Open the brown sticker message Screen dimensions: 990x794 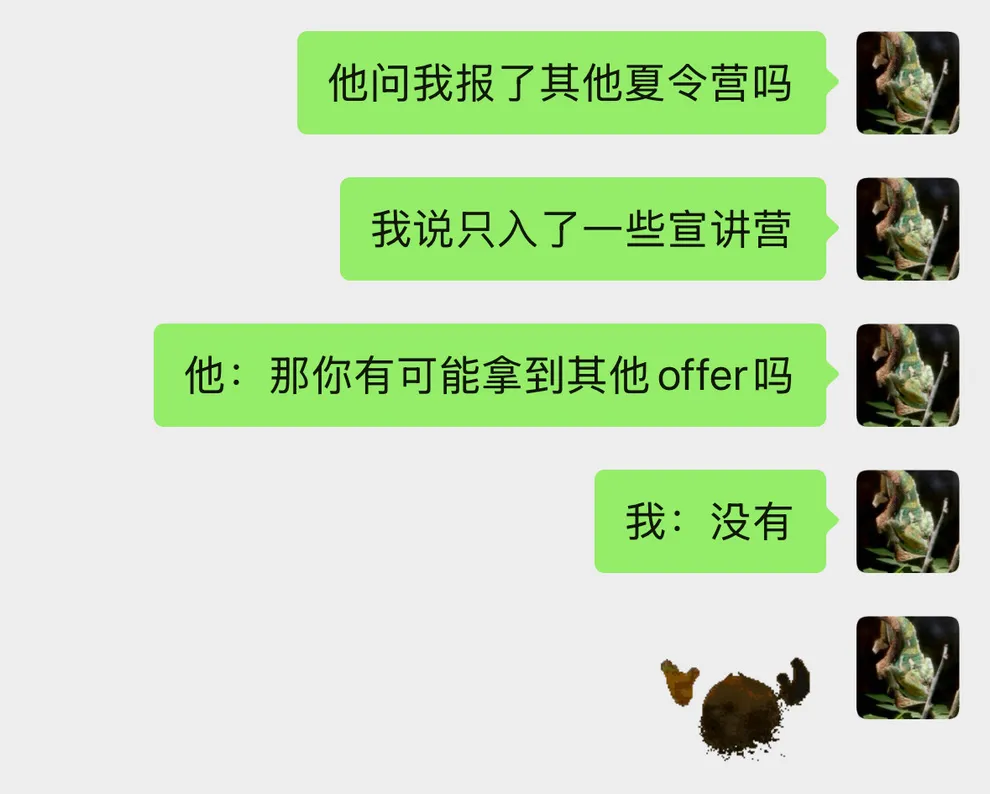coord(738,705)
